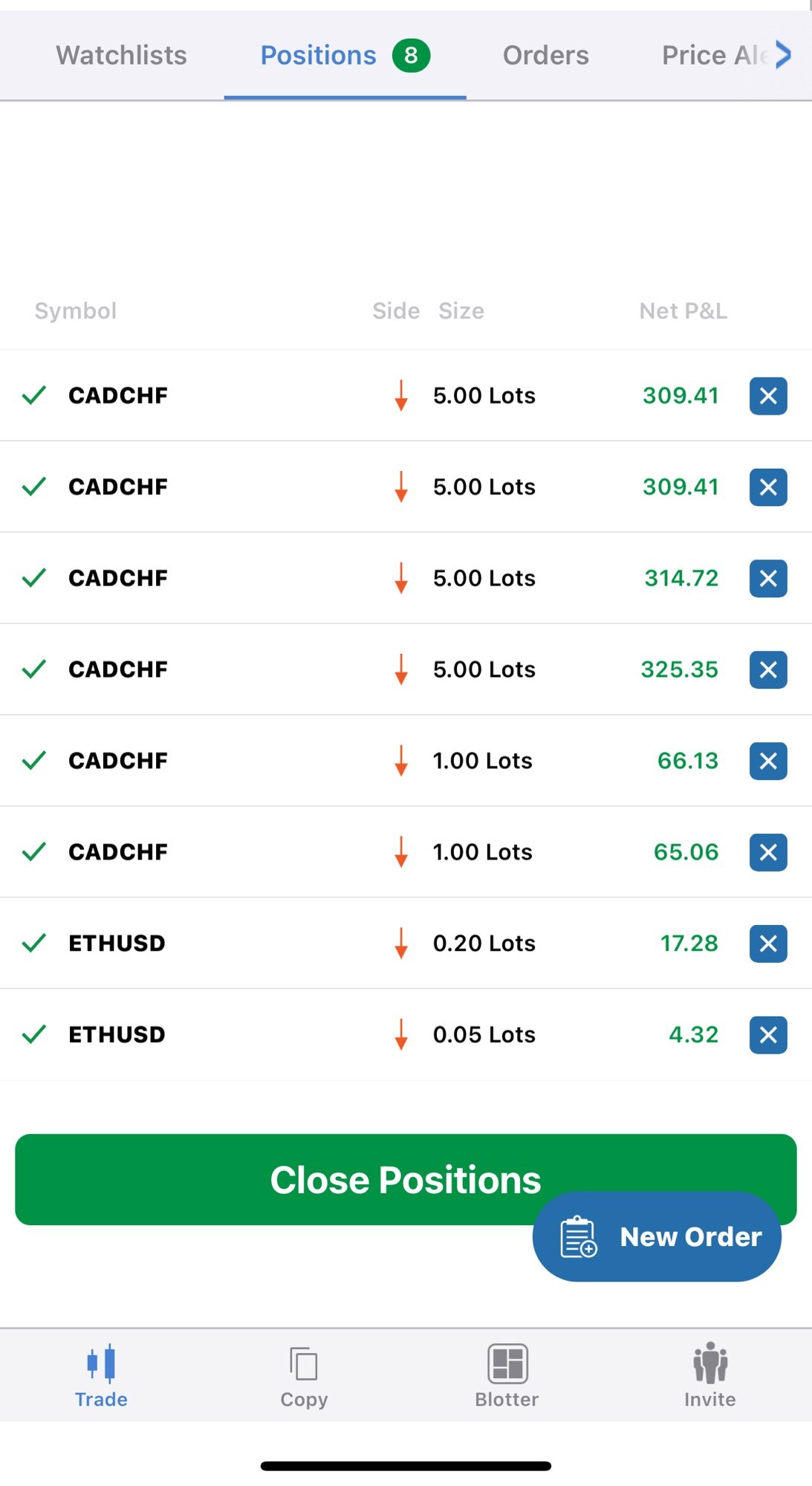Close the ETHUSD 0.20 Lots position
The width and height of the screenshot is (812, 1486).
click(x=768, y=944)
